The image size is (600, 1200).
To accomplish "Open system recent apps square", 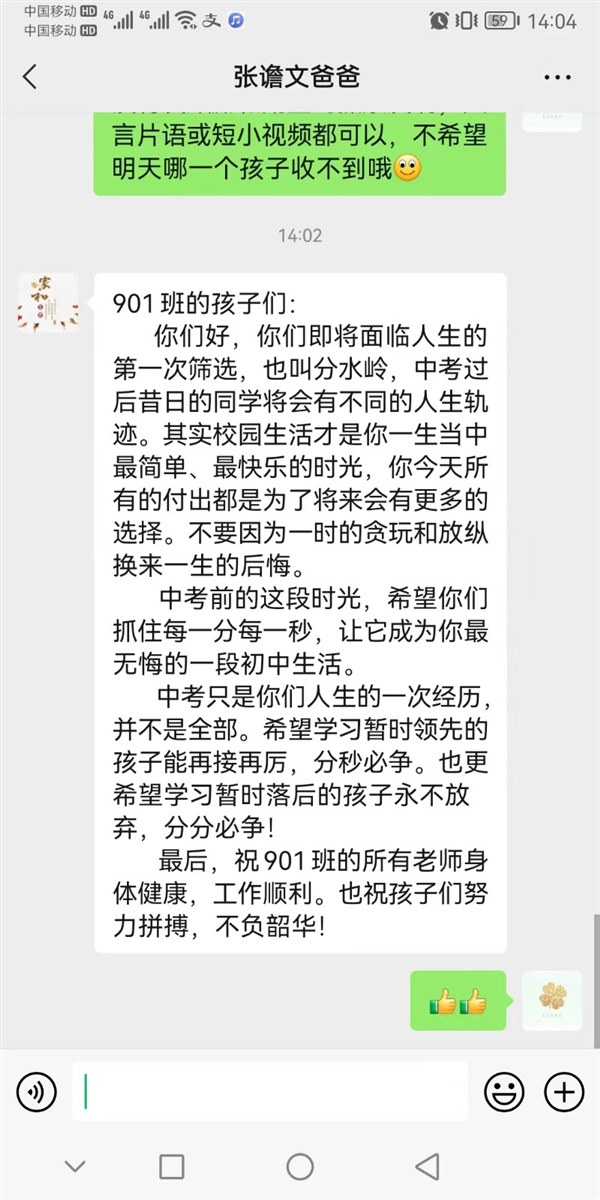I will (x=172, y=1166).
